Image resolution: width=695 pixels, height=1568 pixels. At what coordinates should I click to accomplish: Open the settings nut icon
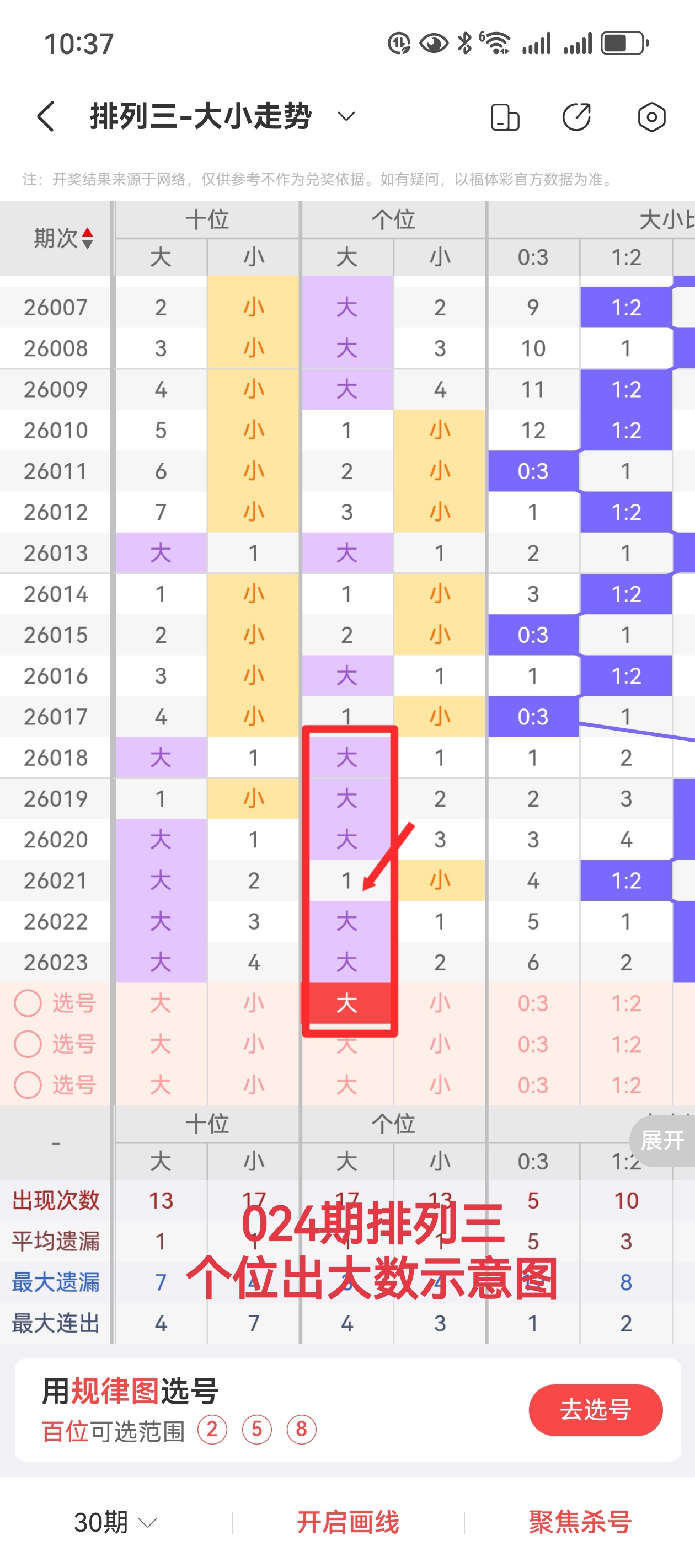coord(651,116)
